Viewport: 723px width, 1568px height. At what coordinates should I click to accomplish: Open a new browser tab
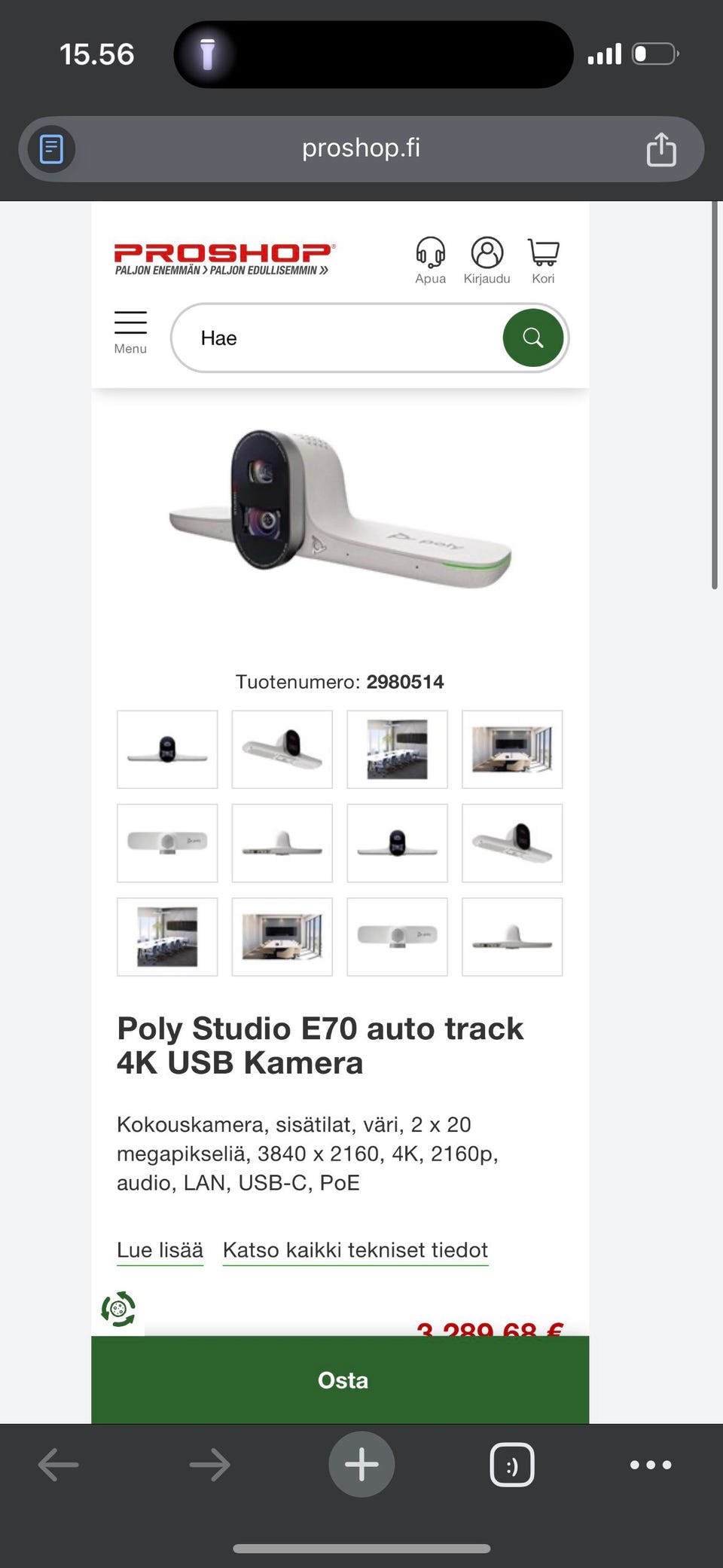click(361, 1464)
